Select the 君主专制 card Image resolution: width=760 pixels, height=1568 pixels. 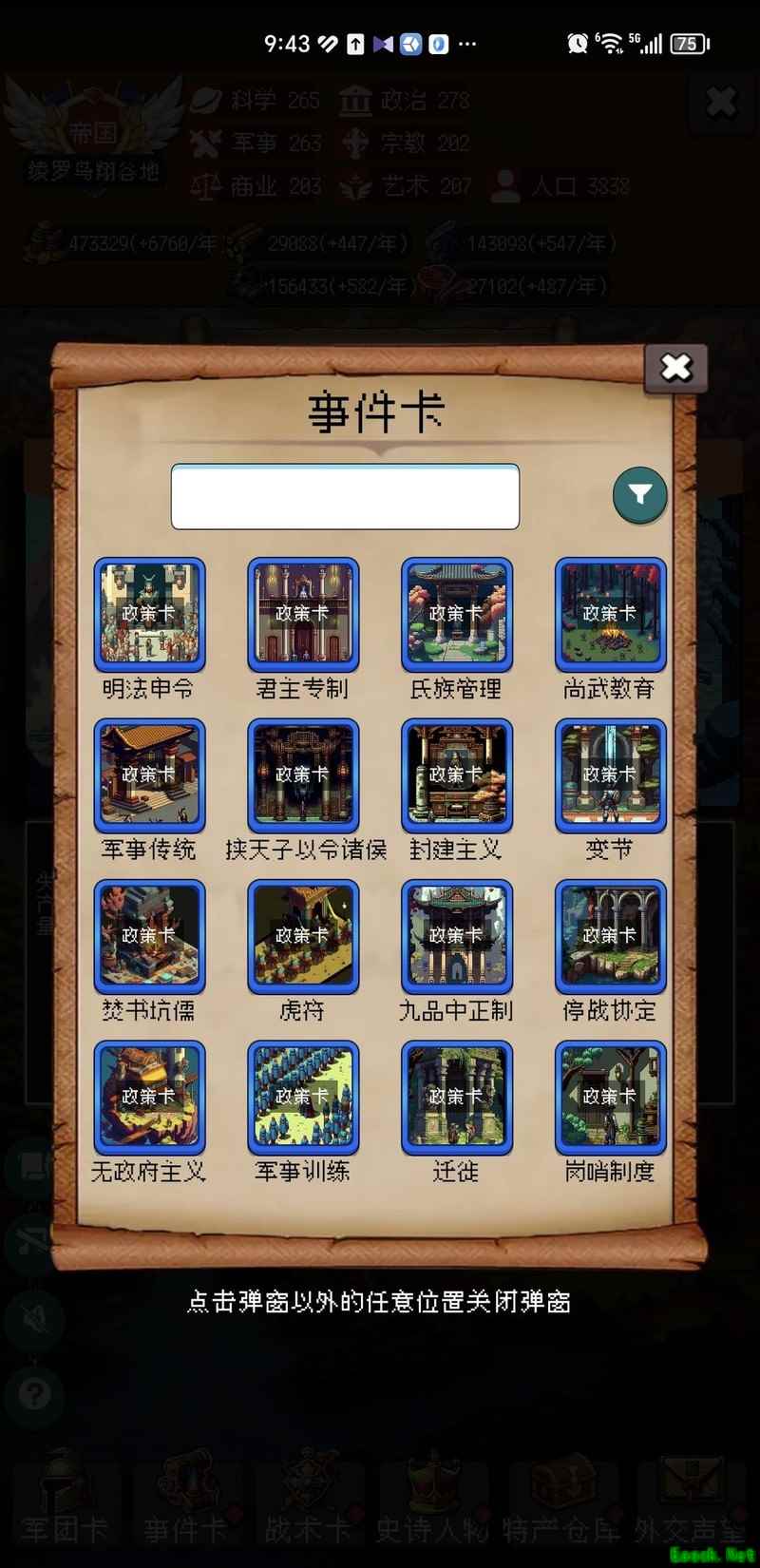(303, 614)
